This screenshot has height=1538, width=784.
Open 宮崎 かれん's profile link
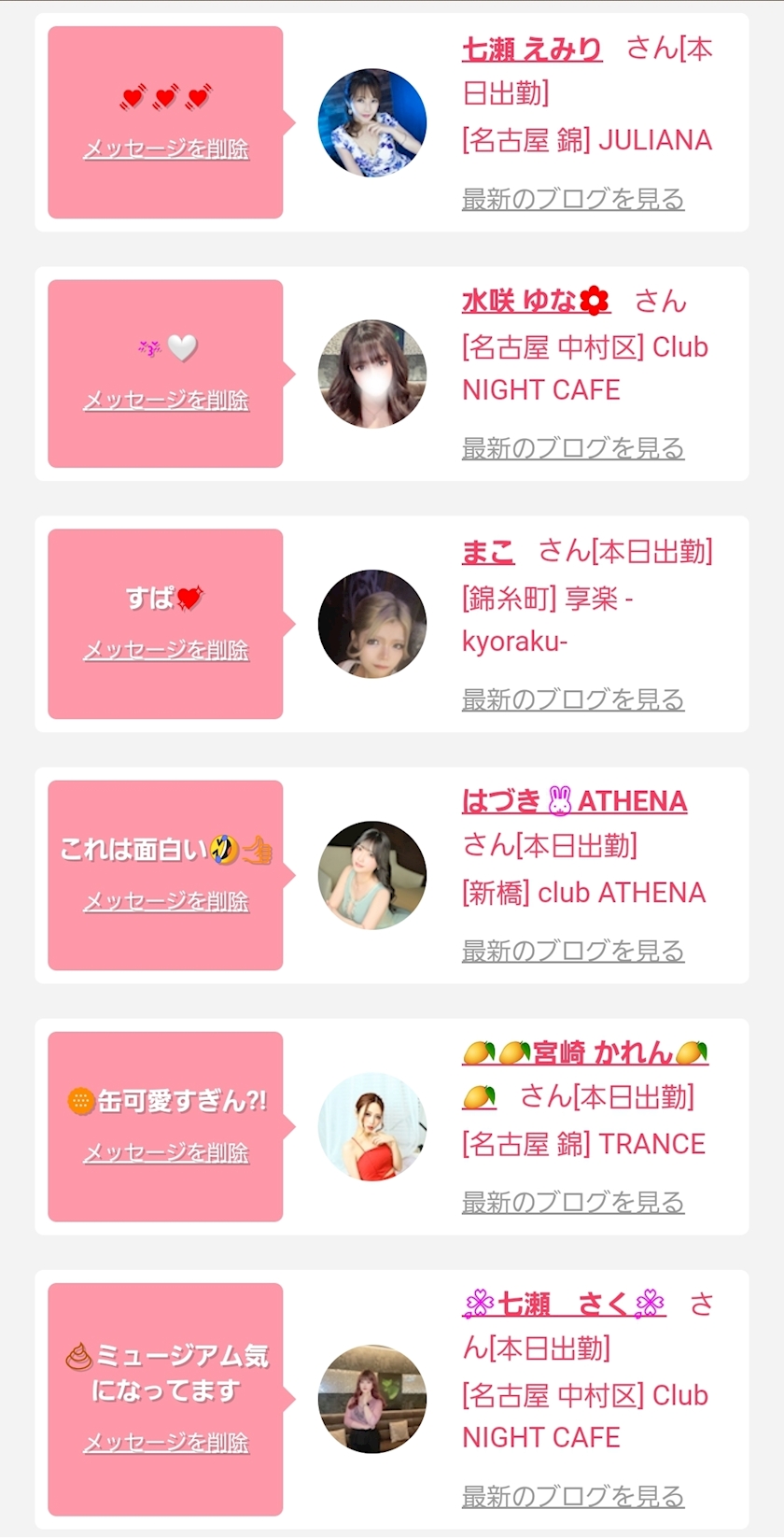pyautogui.click(x=585, y=1053)
